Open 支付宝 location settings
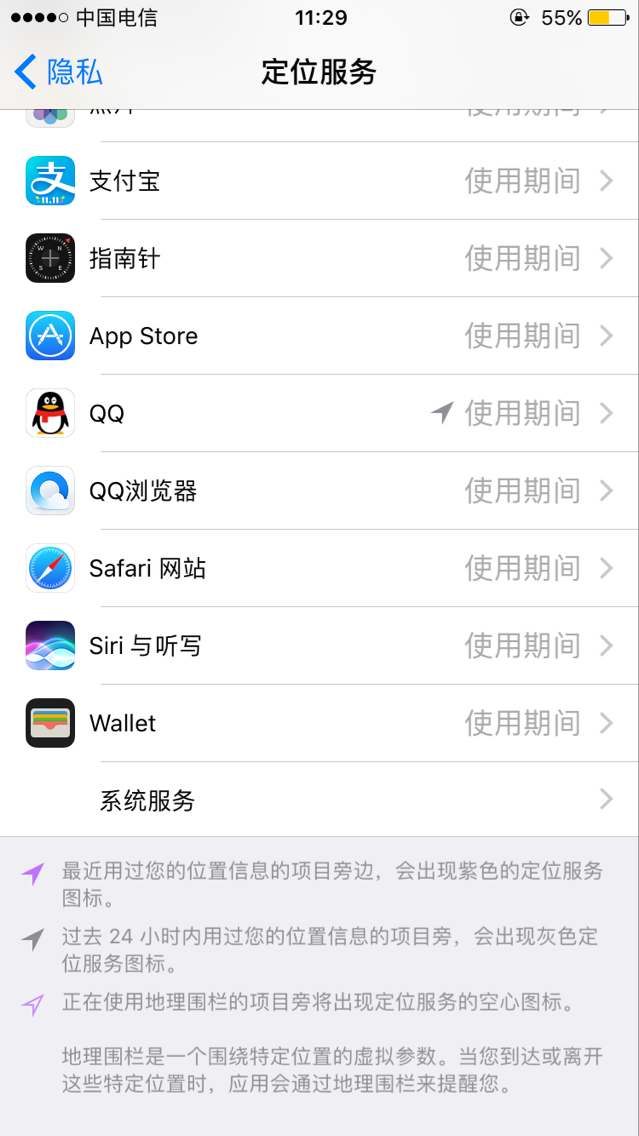The height and width of the screenshot is (1136, 639). pyautogui.click(x=320, y=181)
